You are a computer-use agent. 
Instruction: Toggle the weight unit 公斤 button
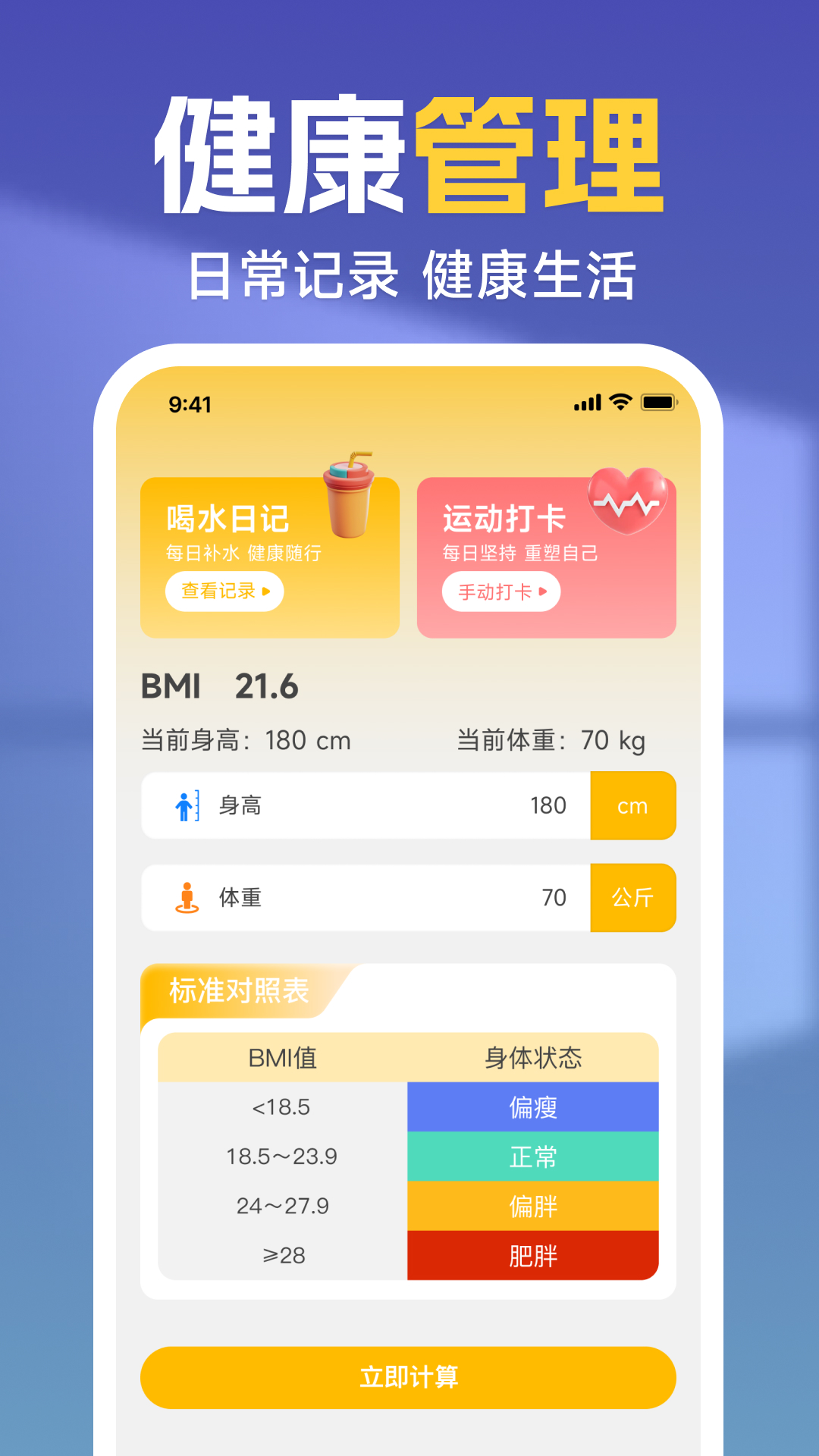pyautogui.click(x=633, y=898)
